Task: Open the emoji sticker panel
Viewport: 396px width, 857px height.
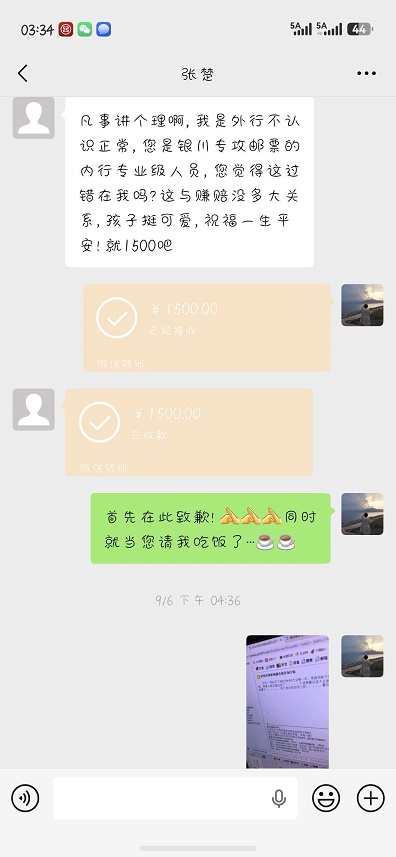Action: pyautogui.click(x=326, y=798)
